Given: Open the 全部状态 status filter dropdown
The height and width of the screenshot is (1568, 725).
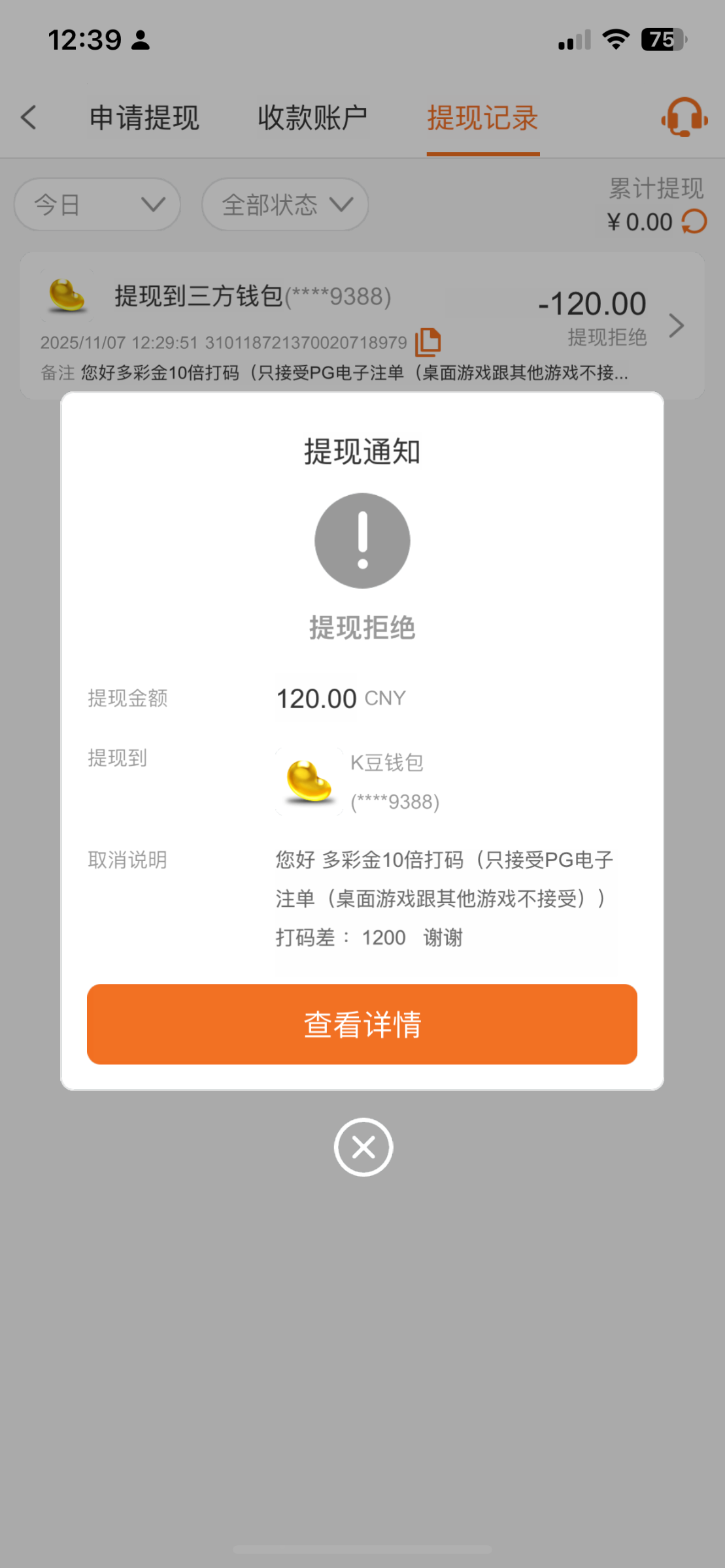Looking at the screenshot, I should [284, 204].
